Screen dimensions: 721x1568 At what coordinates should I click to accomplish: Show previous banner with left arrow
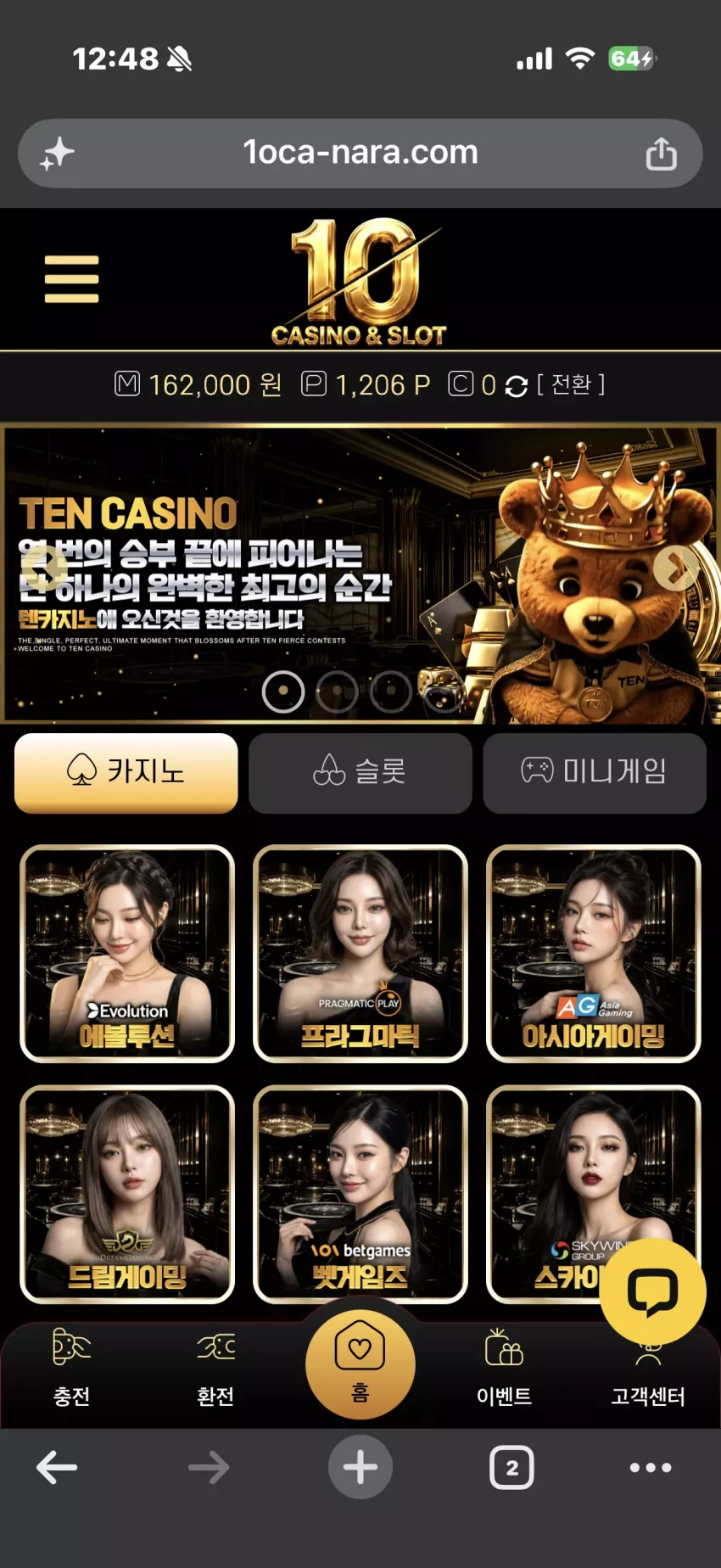[43, 568]
